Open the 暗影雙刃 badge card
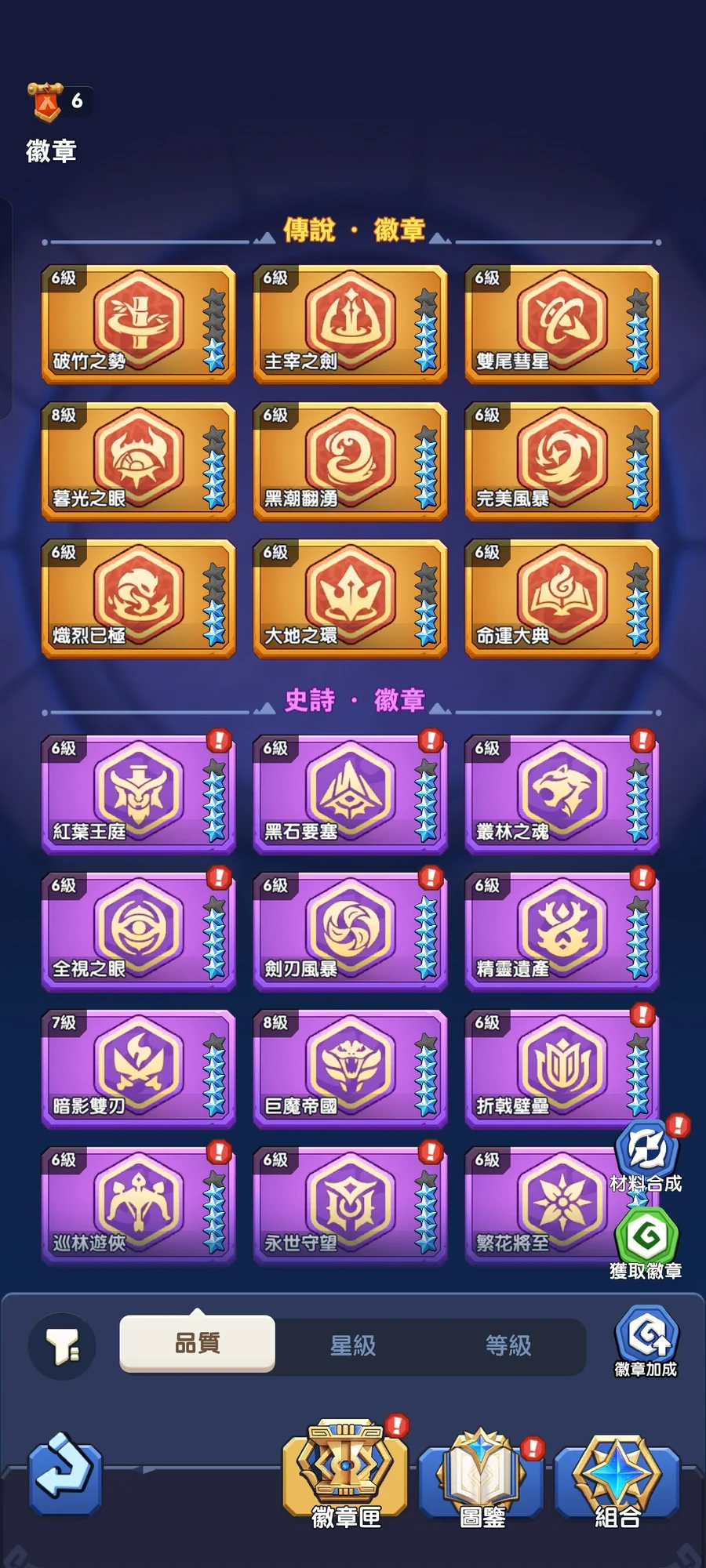Screen dimensions: 706x1568 click(138, 1069)
